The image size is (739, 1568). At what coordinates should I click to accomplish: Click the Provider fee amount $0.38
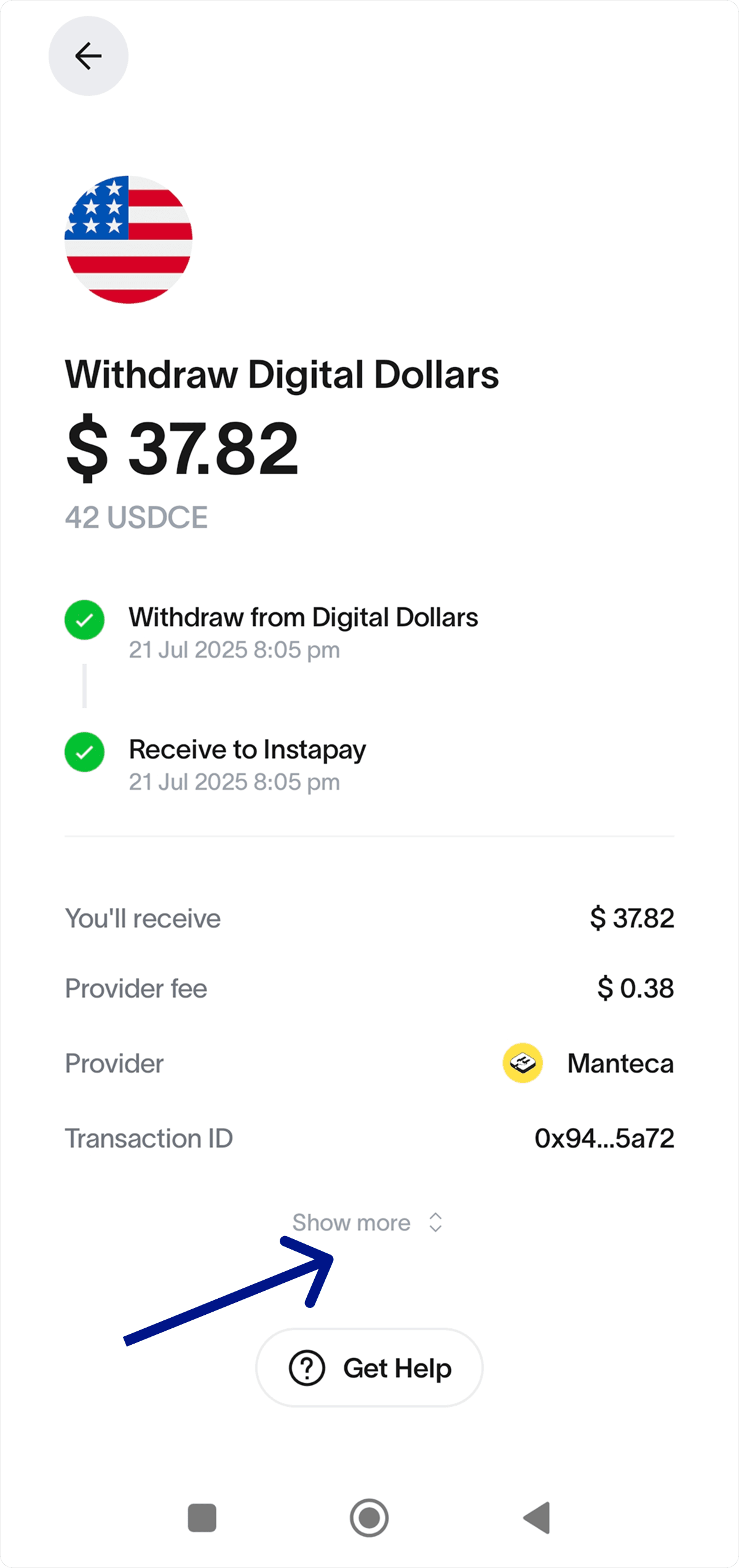click(x=635, y=988)
